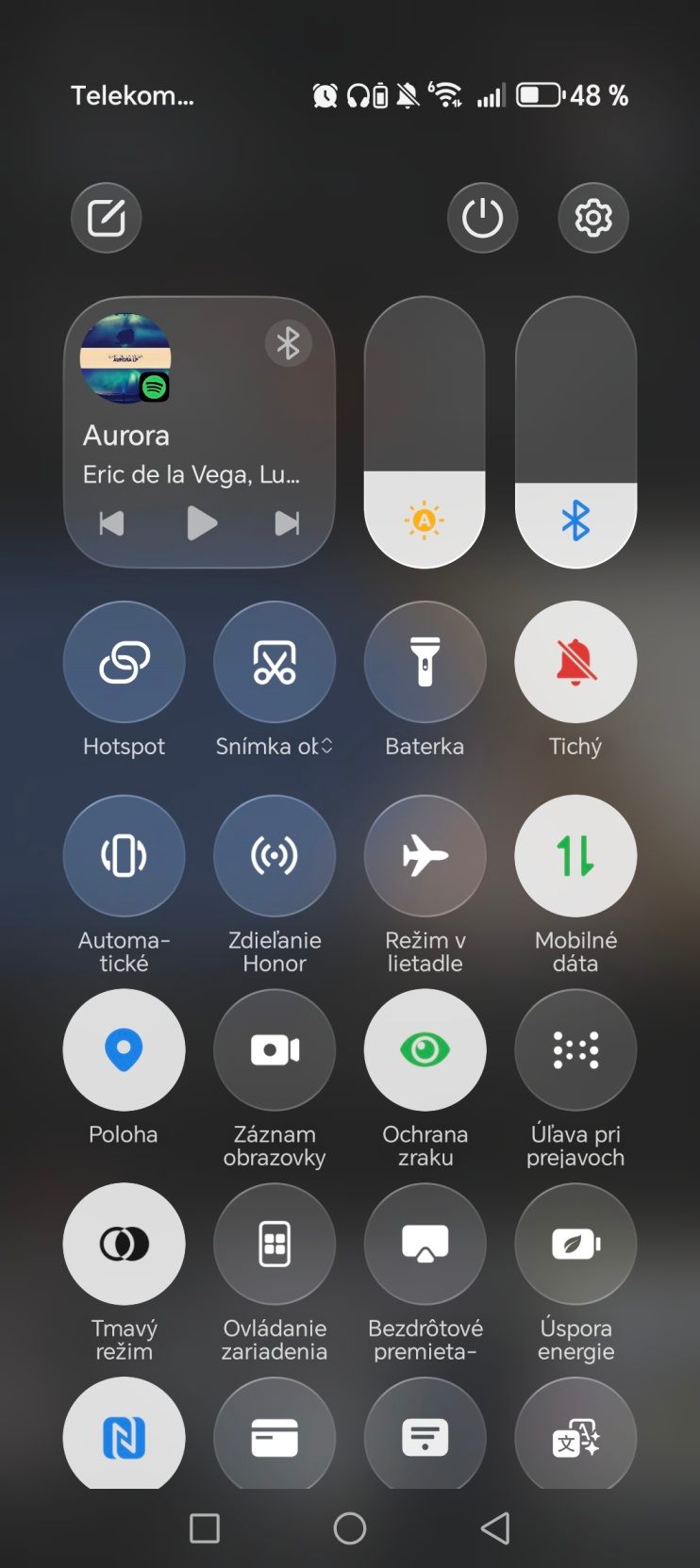The height and width of the screenshot is (1568, 700).
Task: Toggle the Hotspot tile
Action: point(124,662)
